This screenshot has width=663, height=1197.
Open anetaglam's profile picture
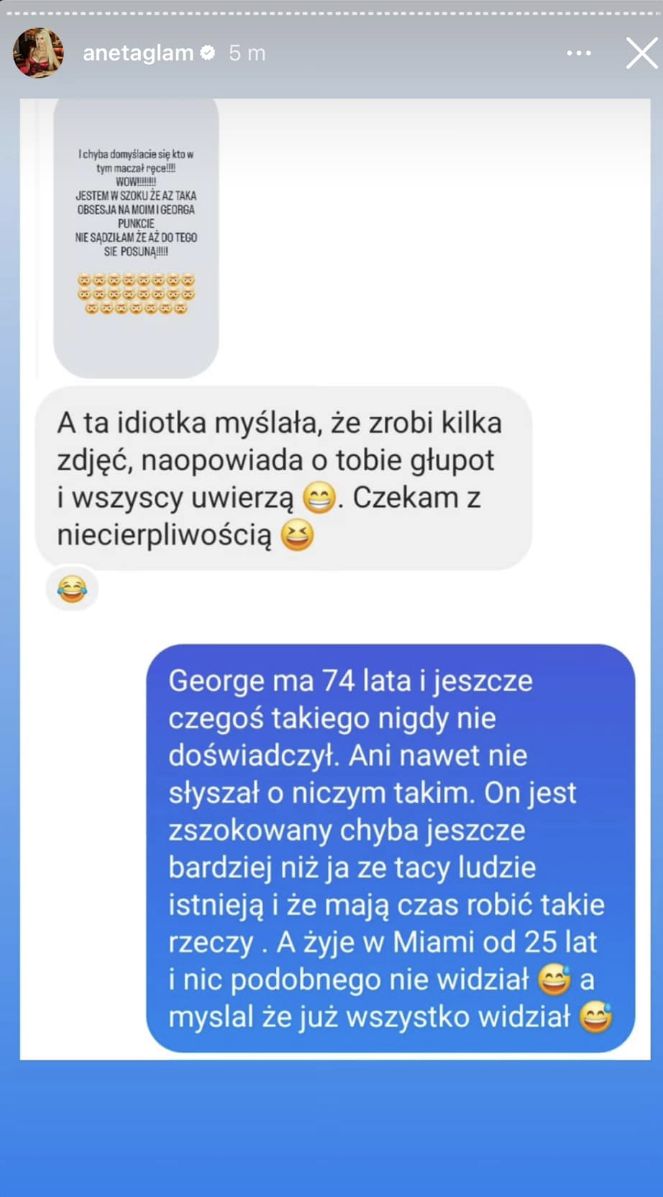click(38, 53)
